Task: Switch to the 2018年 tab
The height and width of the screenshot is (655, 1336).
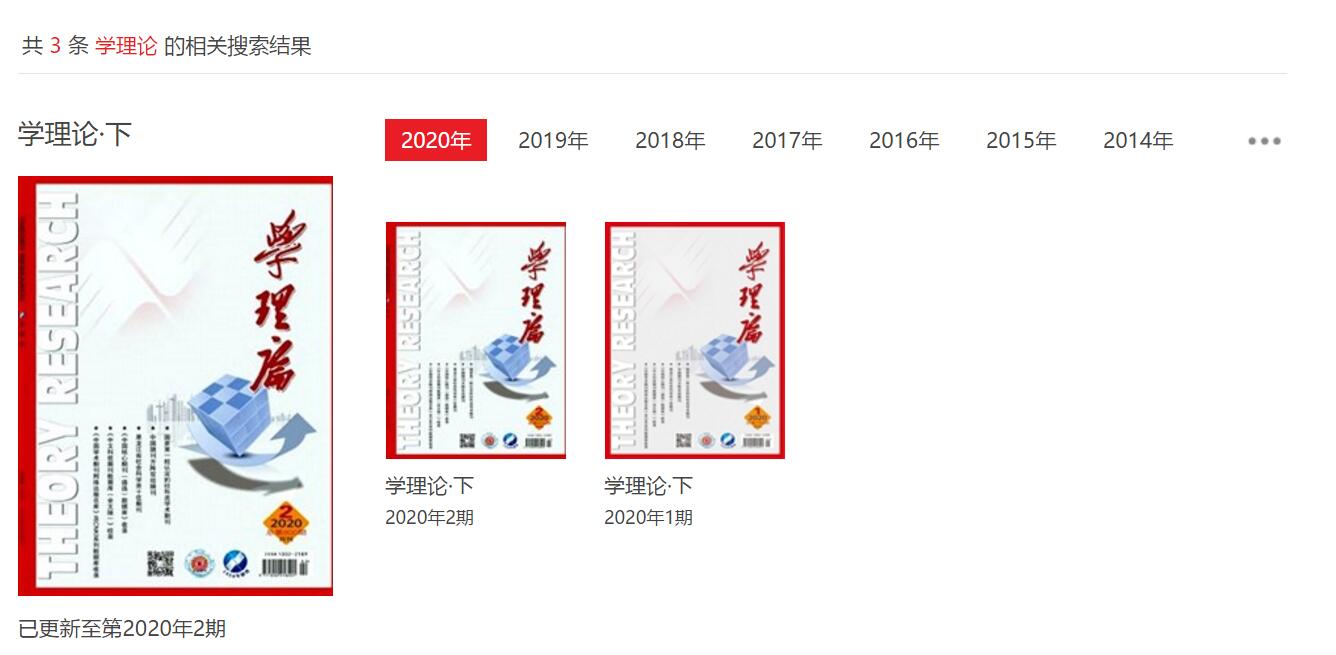Action: (670, 141)
